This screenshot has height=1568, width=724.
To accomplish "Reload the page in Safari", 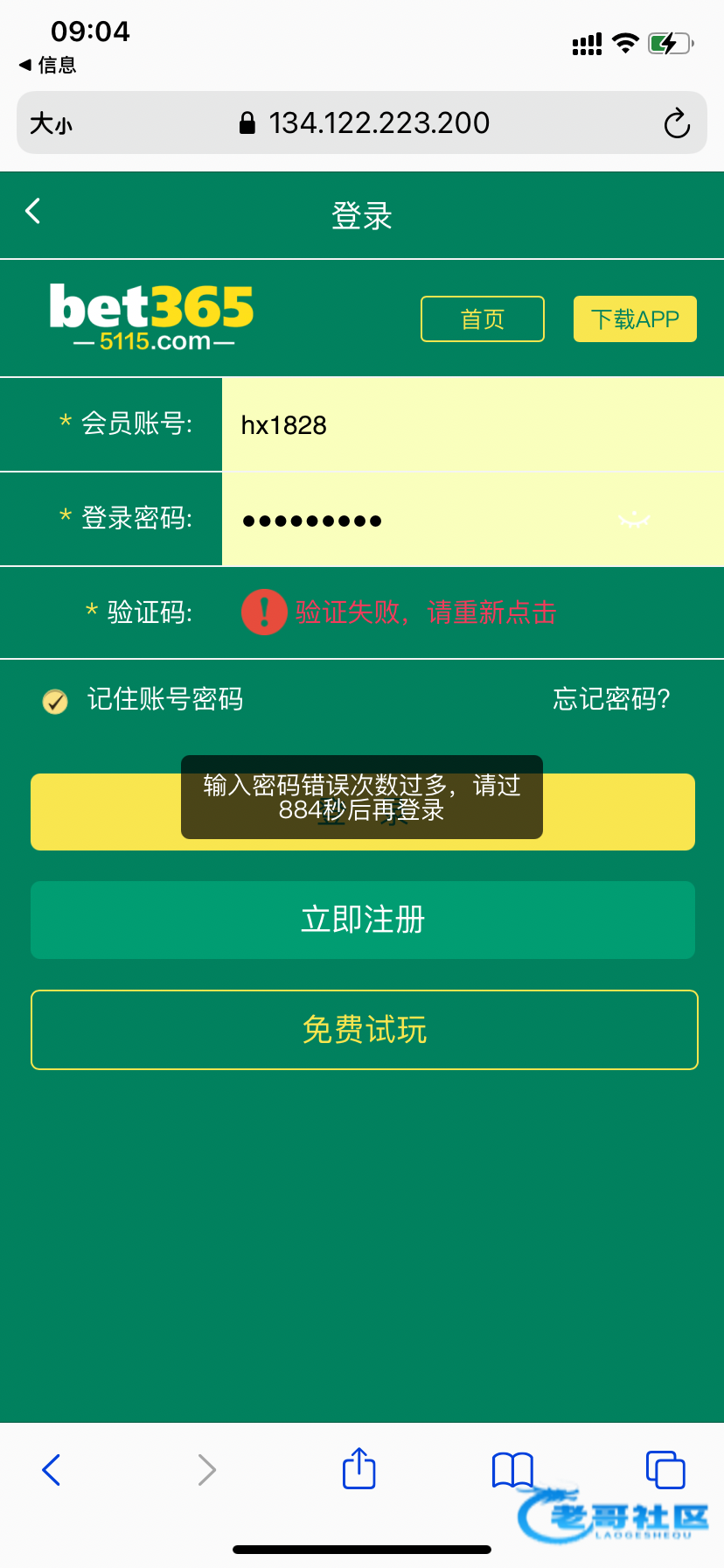I will [676, 123].
